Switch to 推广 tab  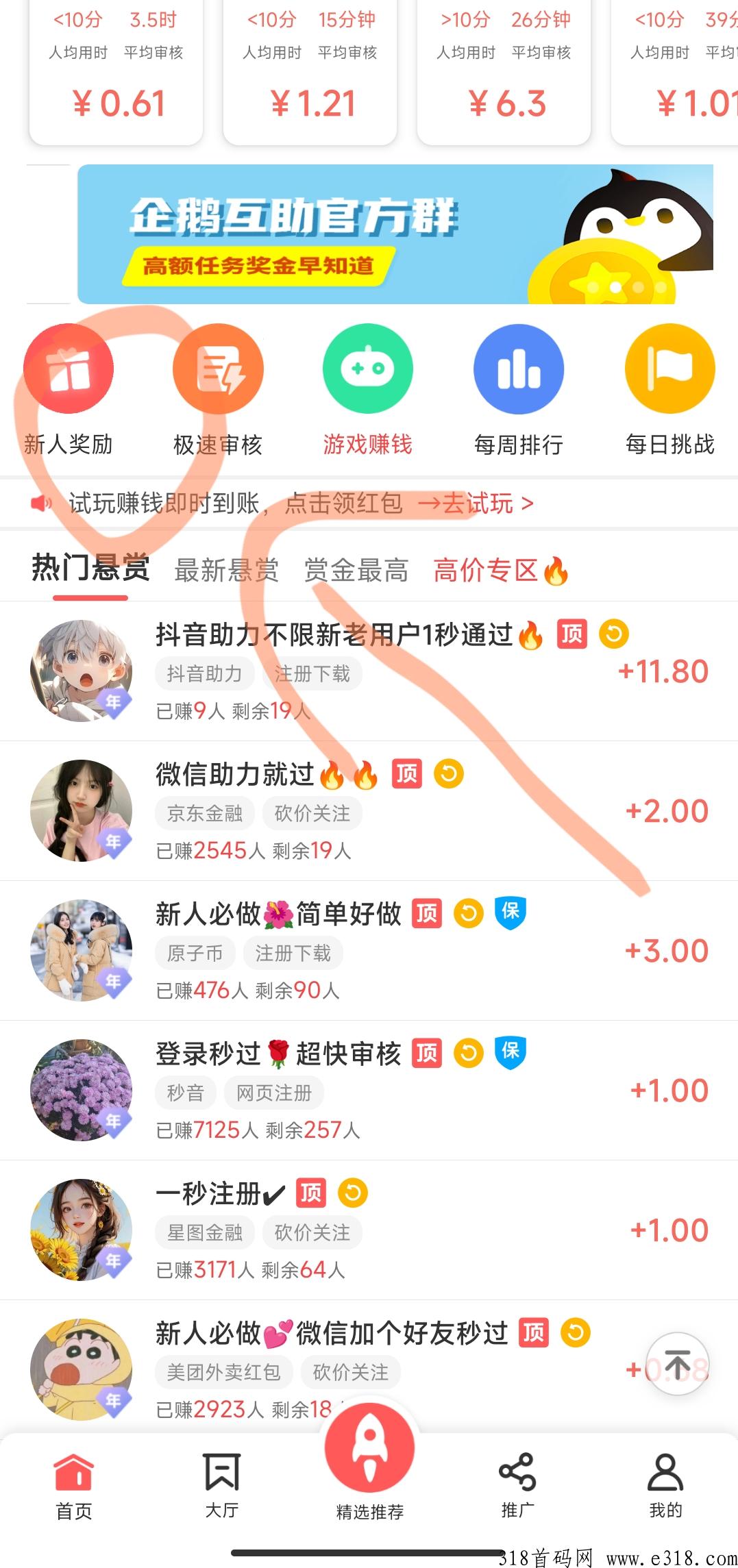517,1483
